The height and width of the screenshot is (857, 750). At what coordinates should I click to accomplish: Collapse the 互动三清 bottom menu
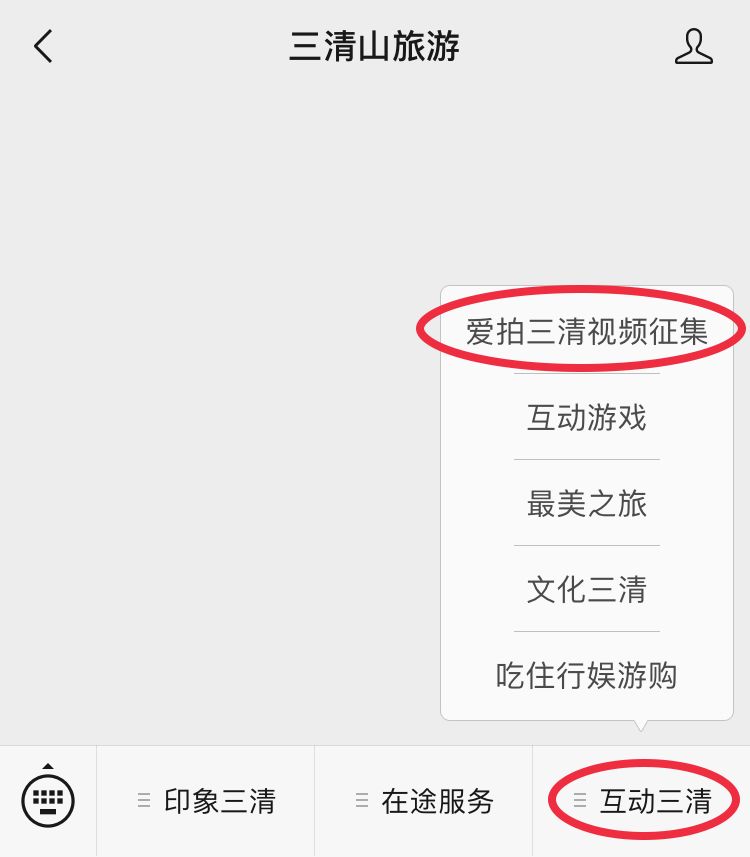(642, 801)
